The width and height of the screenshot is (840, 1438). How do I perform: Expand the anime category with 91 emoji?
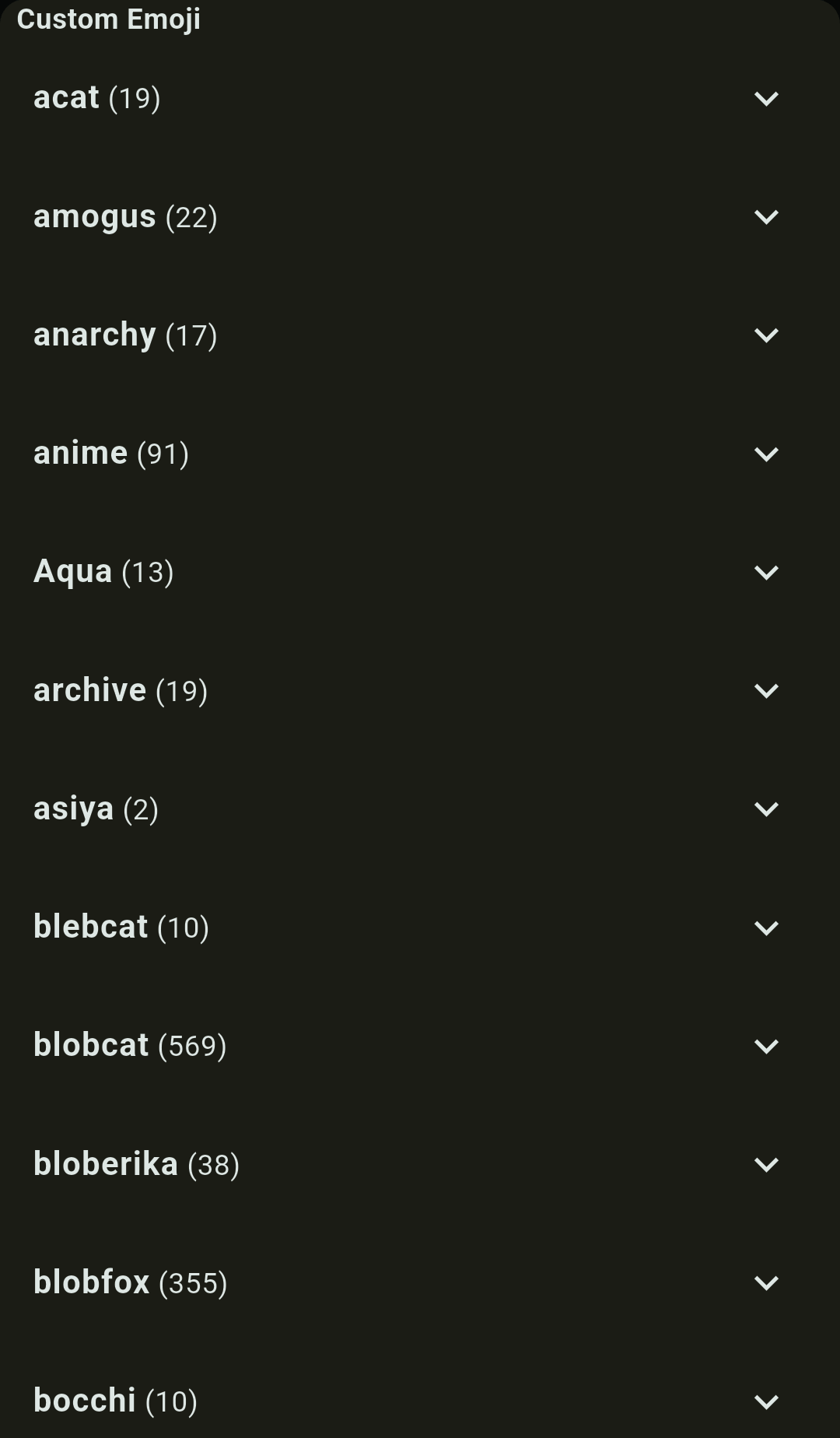coord(766,454)
